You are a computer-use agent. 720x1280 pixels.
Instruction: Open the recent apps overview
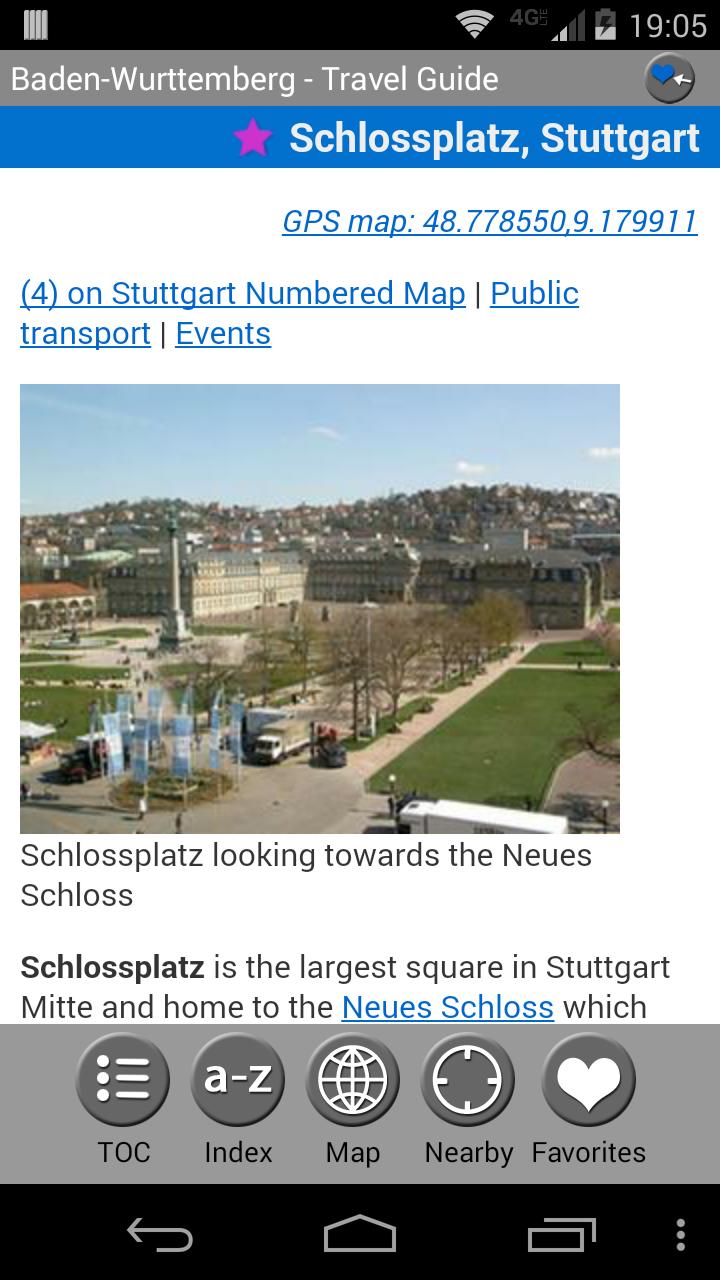click(561, 1236)
